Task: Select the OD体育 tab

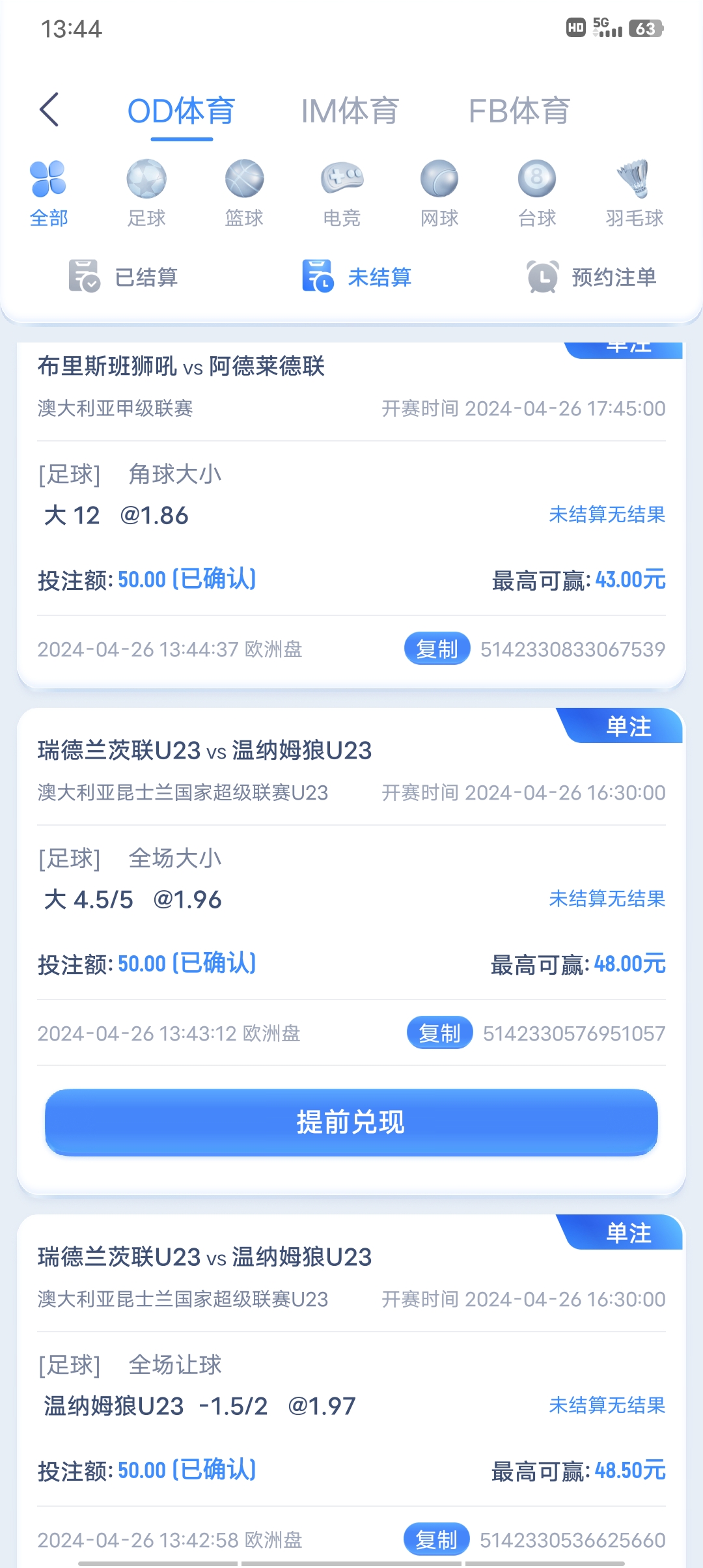Action: 181,111
